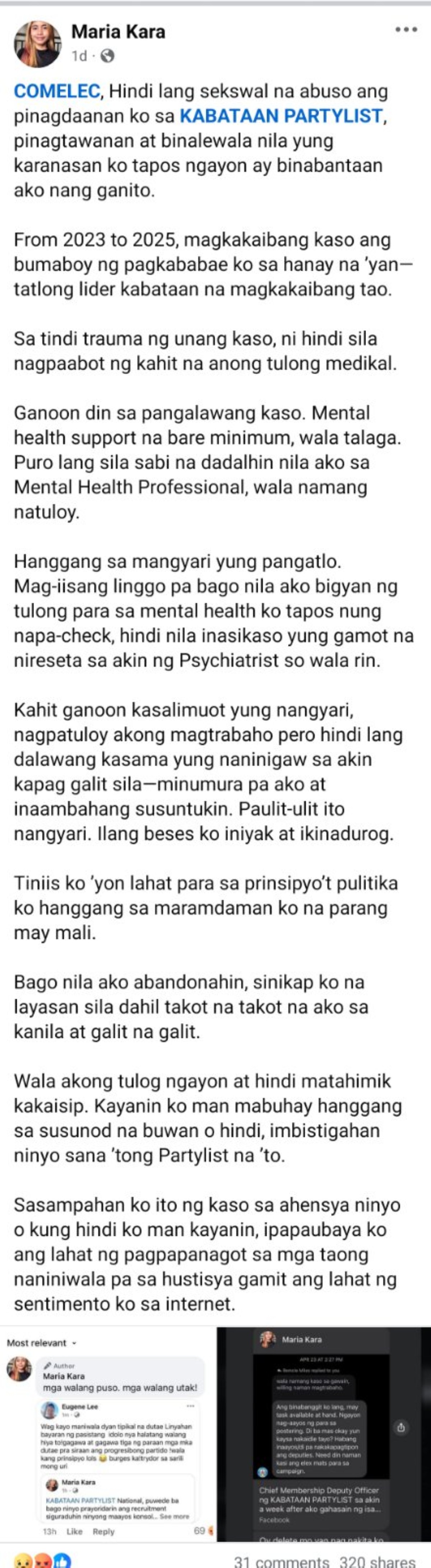View the 320 shares list
This screenshot has height=1568, width=431.
click(377, 1561)
